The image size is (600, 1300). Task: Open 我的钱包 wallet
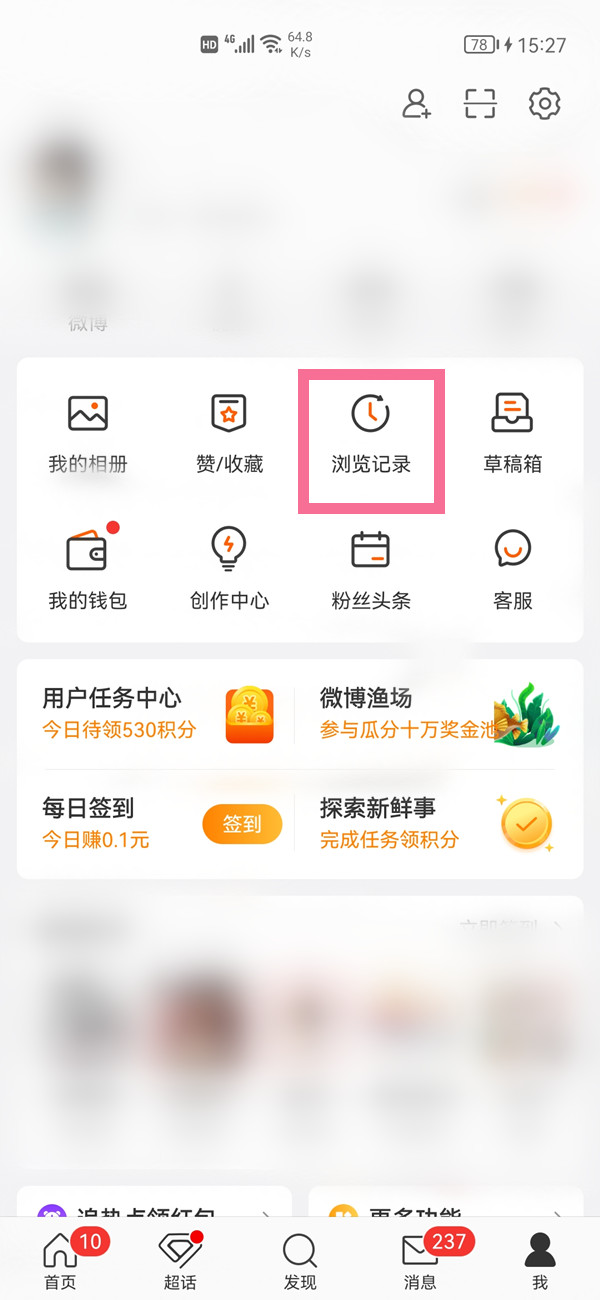[x=88, y=570]
